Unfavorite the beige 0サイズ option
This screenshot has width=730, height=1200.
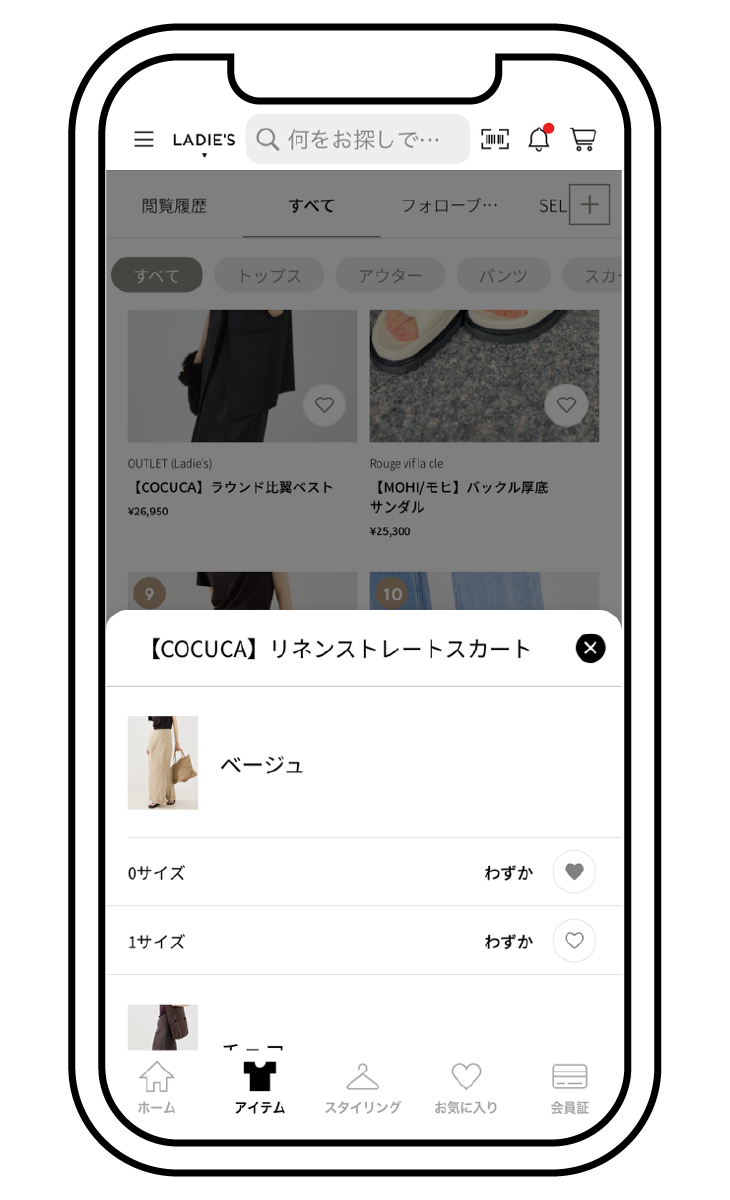point(574,872)
